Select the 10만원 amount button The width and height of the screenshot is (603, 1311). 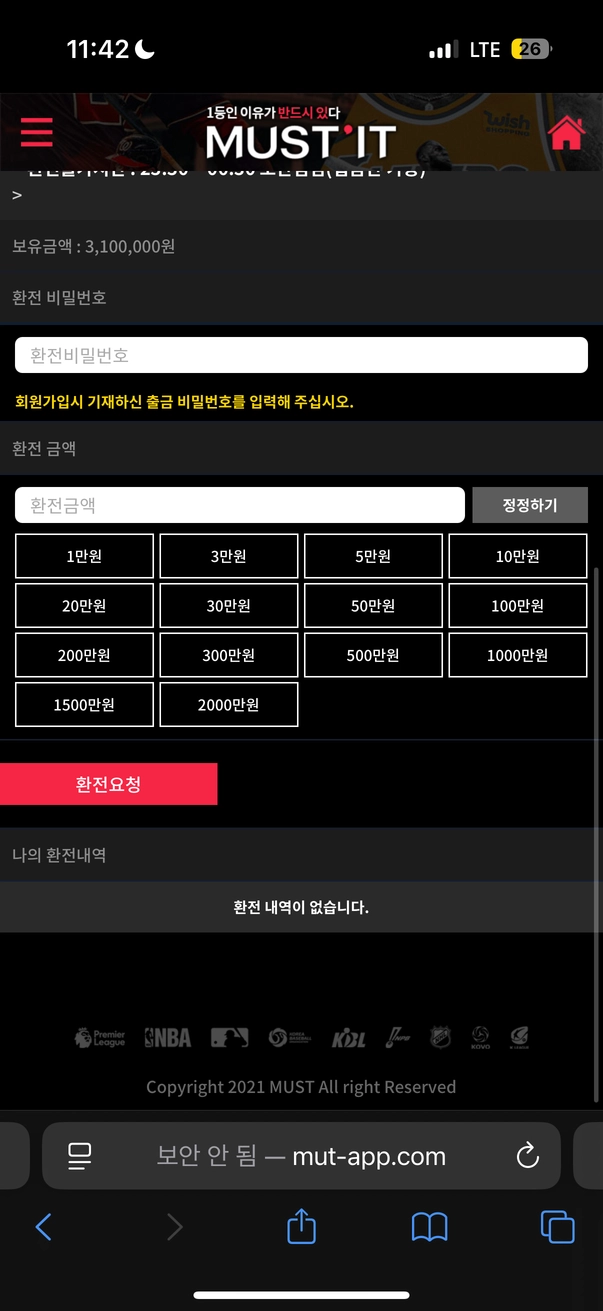coord(517,556)
